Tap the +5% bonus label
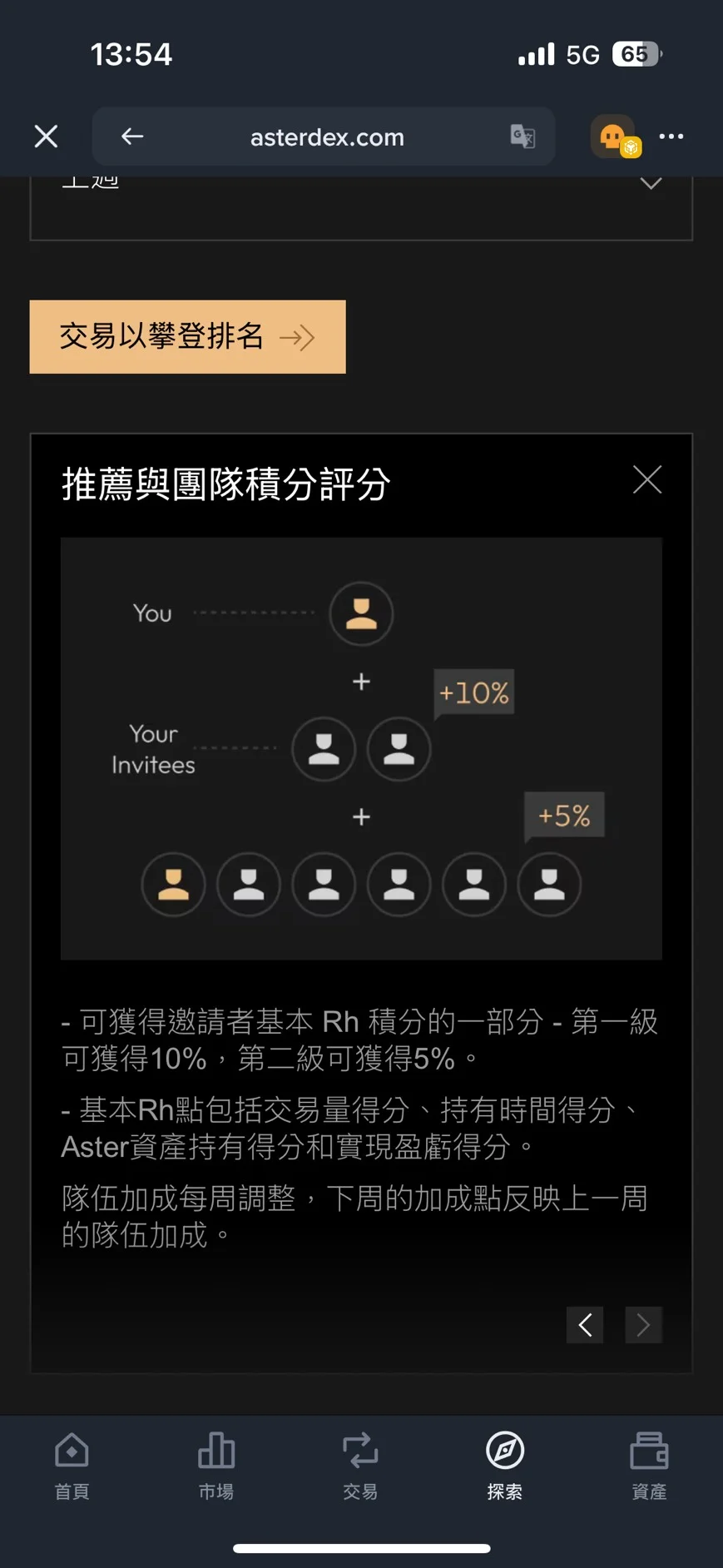The width and height of the screenshot is (723, 1568). click(564, 815)
